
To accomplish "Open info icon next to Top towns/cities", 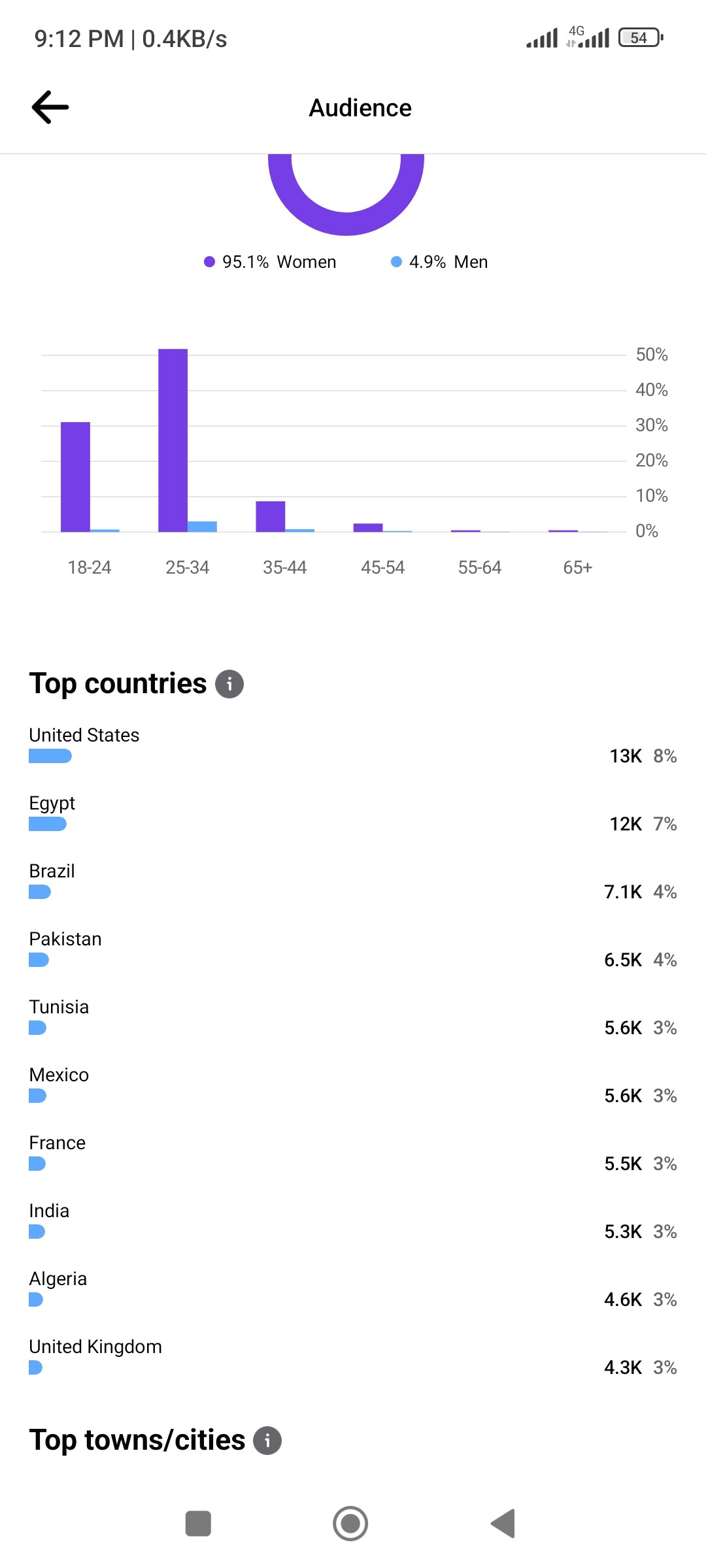I will click(267, 1441).
